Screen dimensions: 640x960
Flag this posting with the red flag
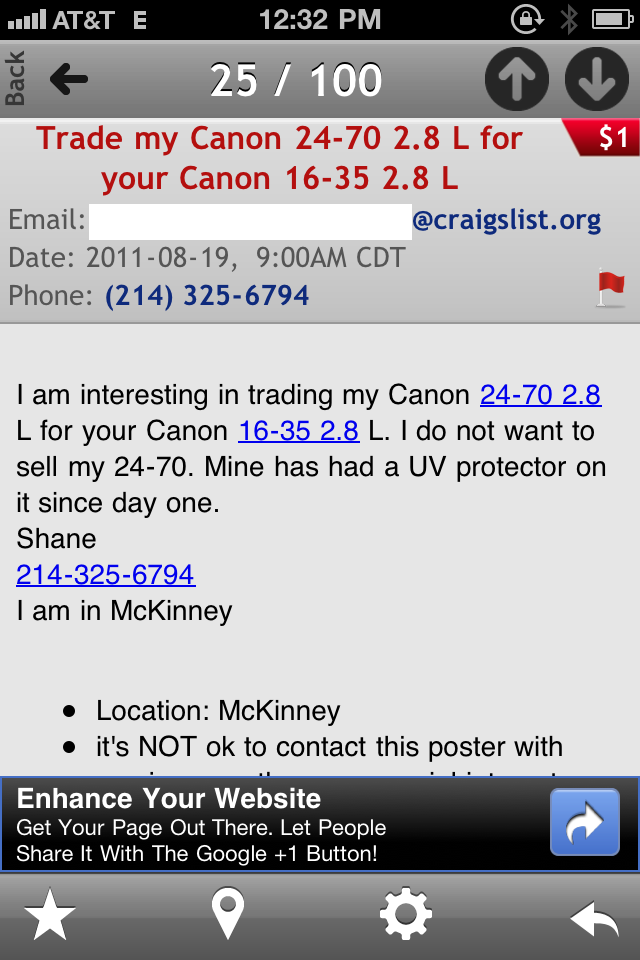tap(610, 288)
